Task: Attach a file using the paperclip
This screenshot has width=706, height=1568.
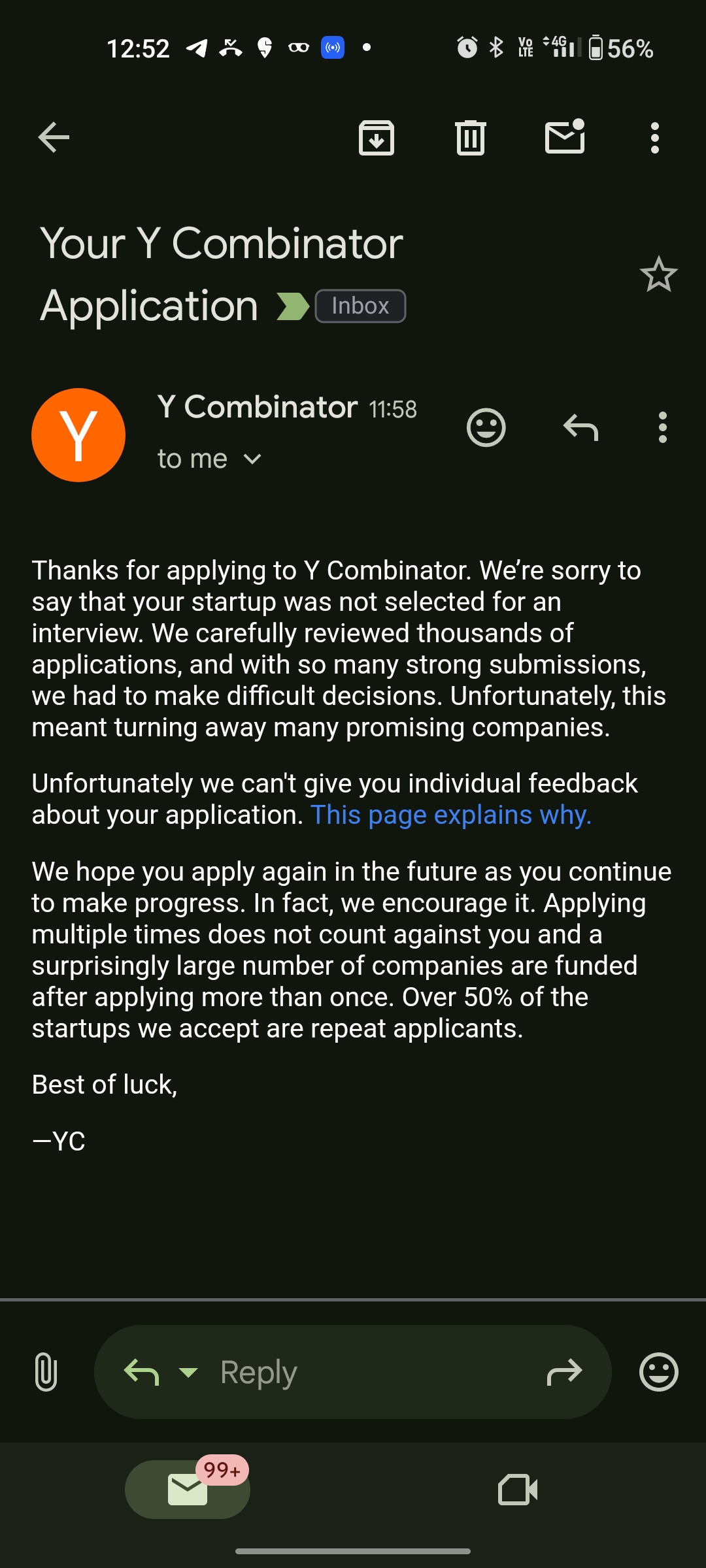Action: coord(46,1371)
